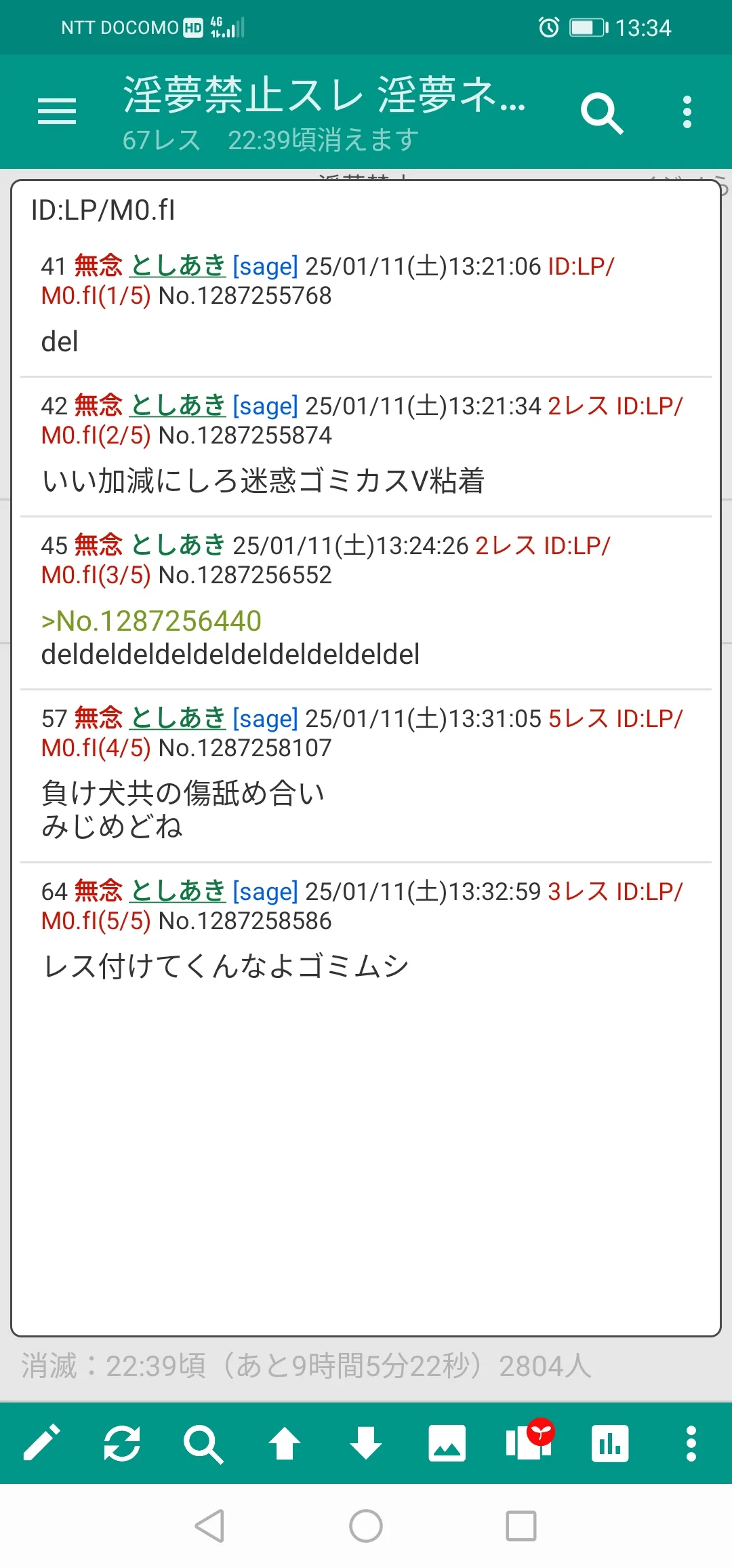
Task: Open post 57 reading 負け犬共の傷舐め合い
Action: coord(366,776)
